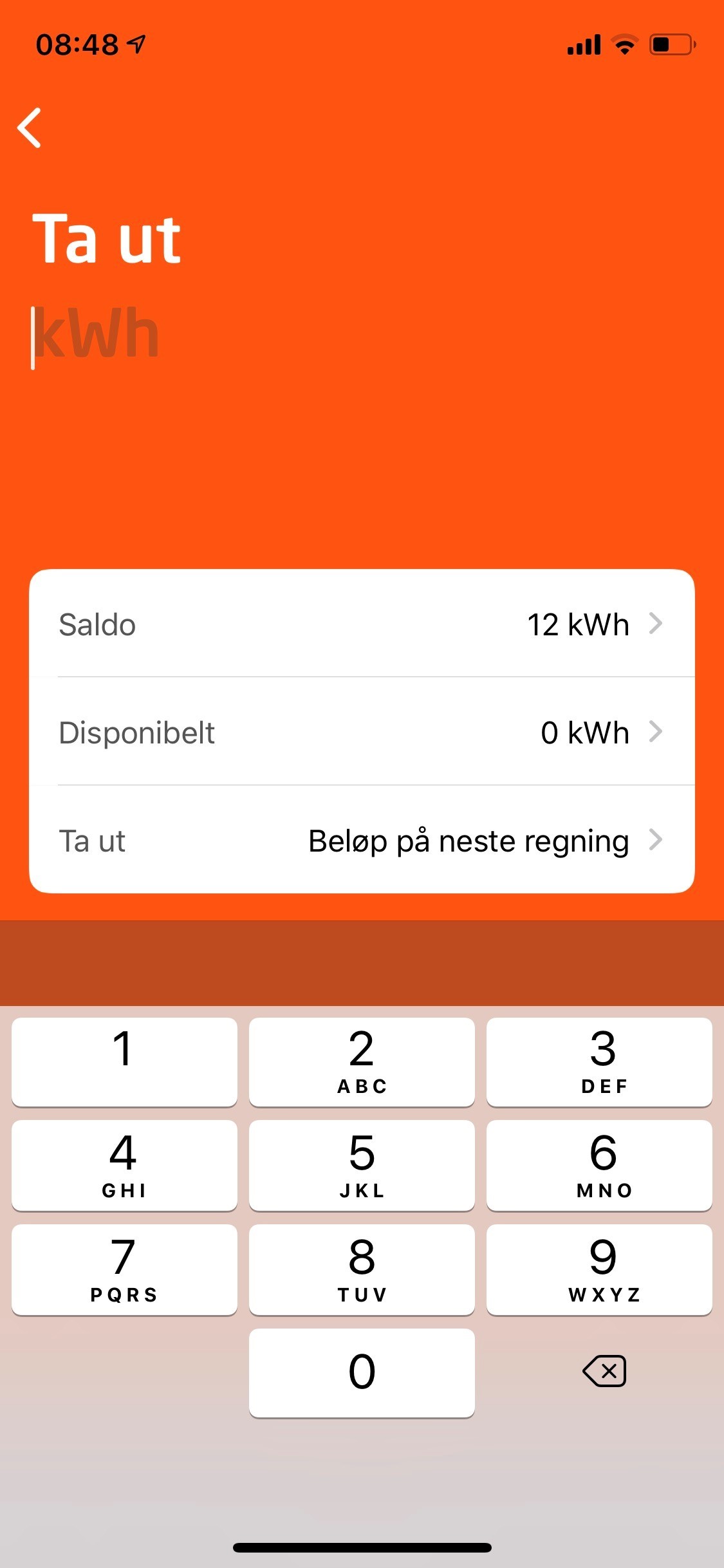Image resolution: width=724 pixels, height=1568 pixels.
Task: Enter digit 4 on the keypad
Action: 124,1165
